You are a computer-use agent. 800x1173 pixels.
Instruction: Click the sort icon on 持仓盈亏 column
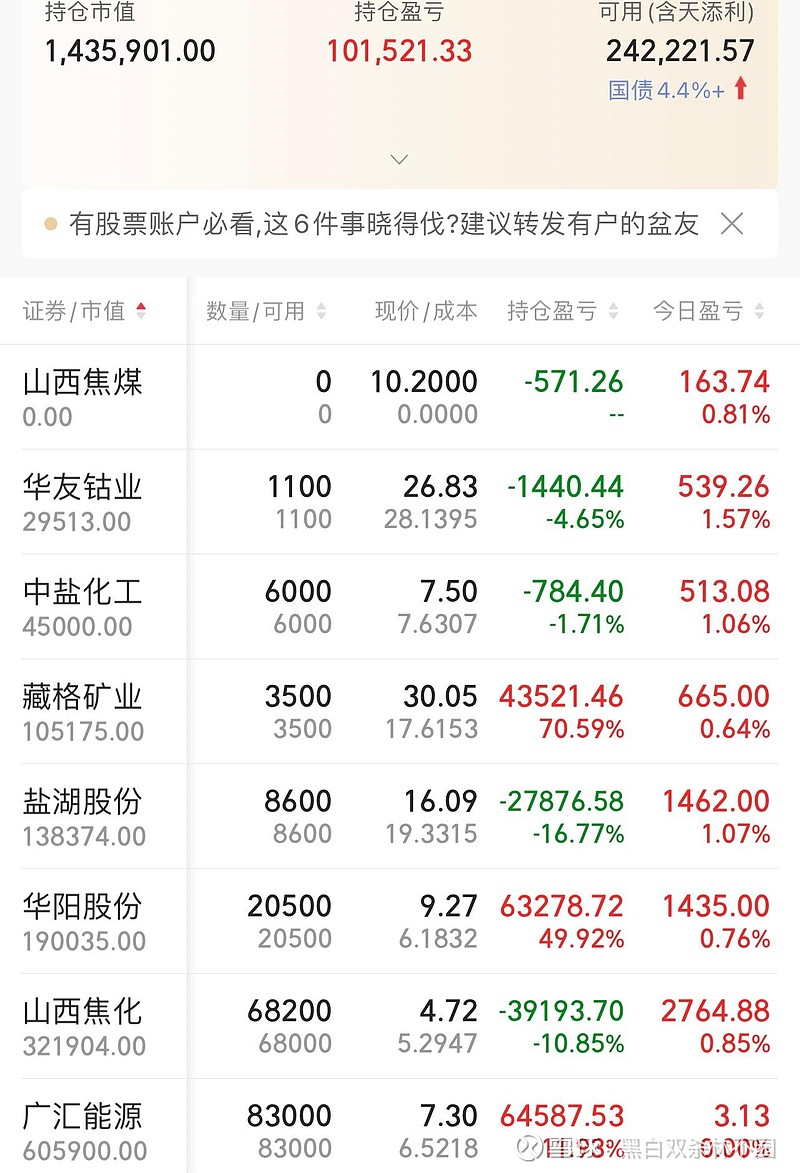[x=612, y=311]
